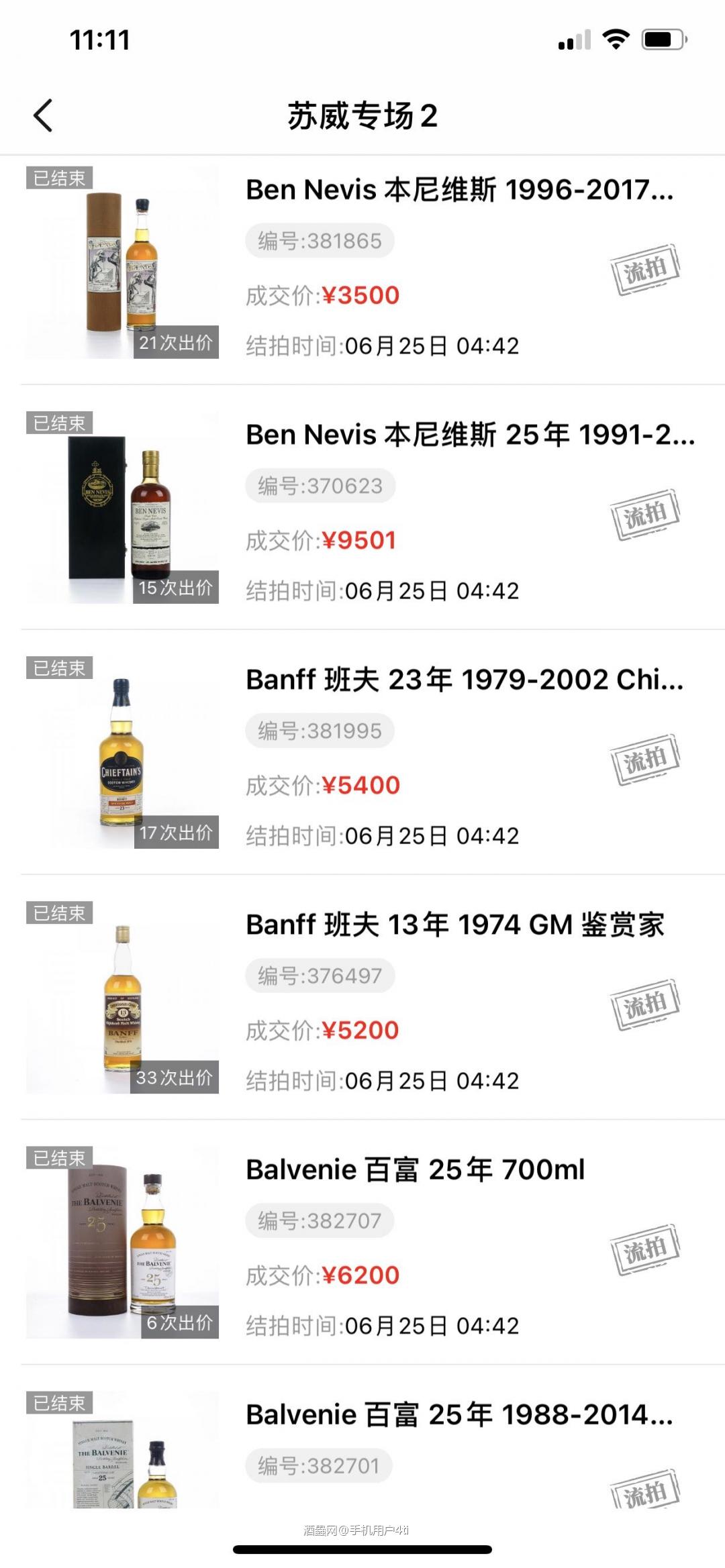Tap the title 苏威专场2 at the top
725x1568 pixels.
[362, 115]
